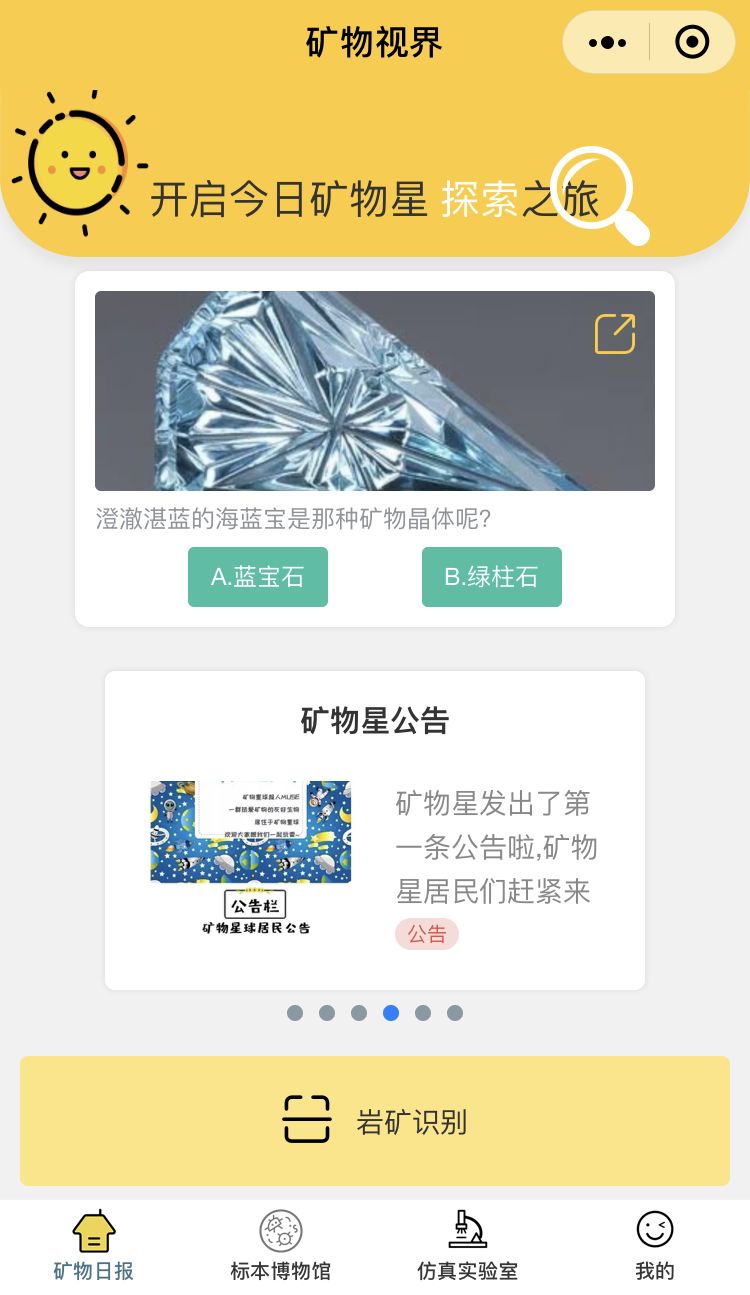Start 岩矿识别 rock identification
This screenshot has width=750, height=1295.
click(375, 1121)
